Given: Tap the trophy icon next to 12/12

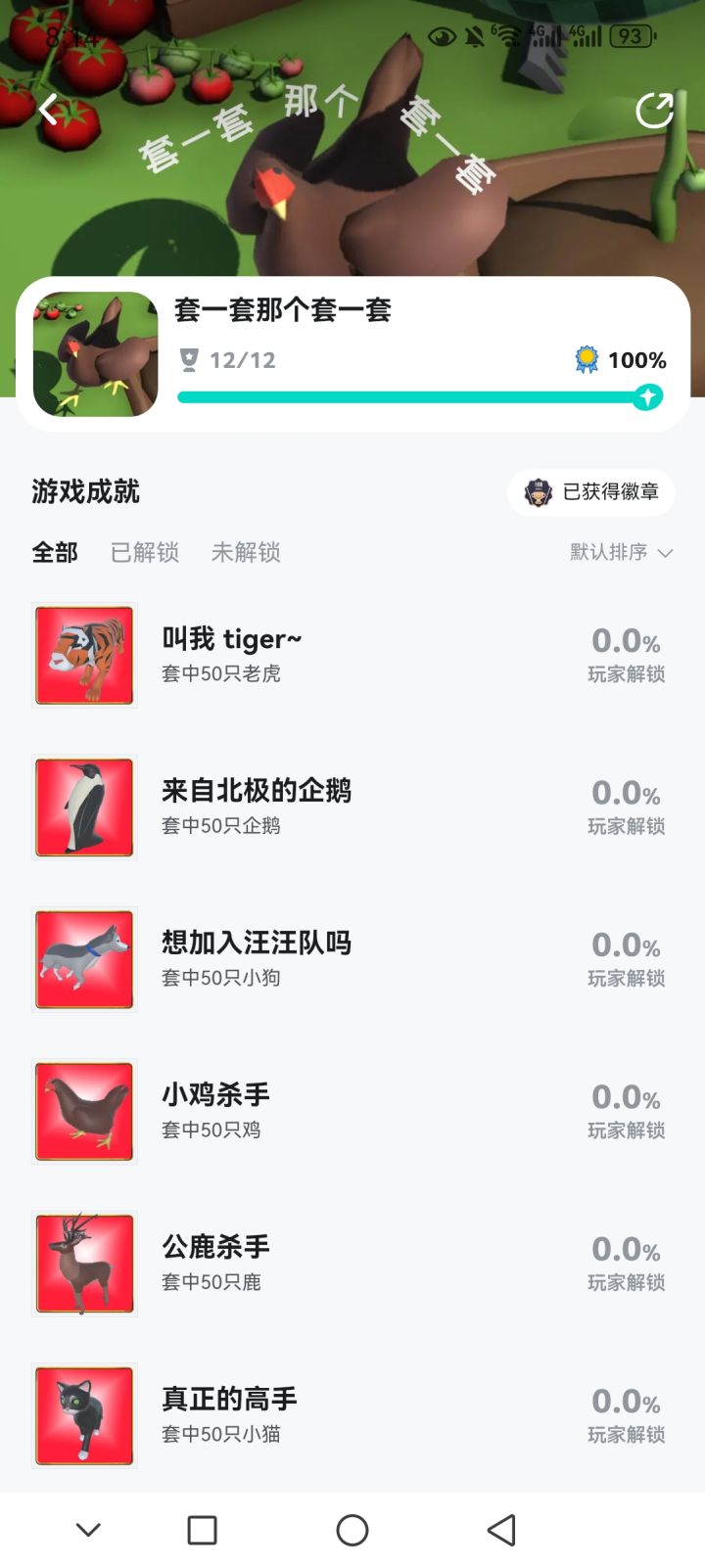Looking at the screenshot, I should coord(189,360).
